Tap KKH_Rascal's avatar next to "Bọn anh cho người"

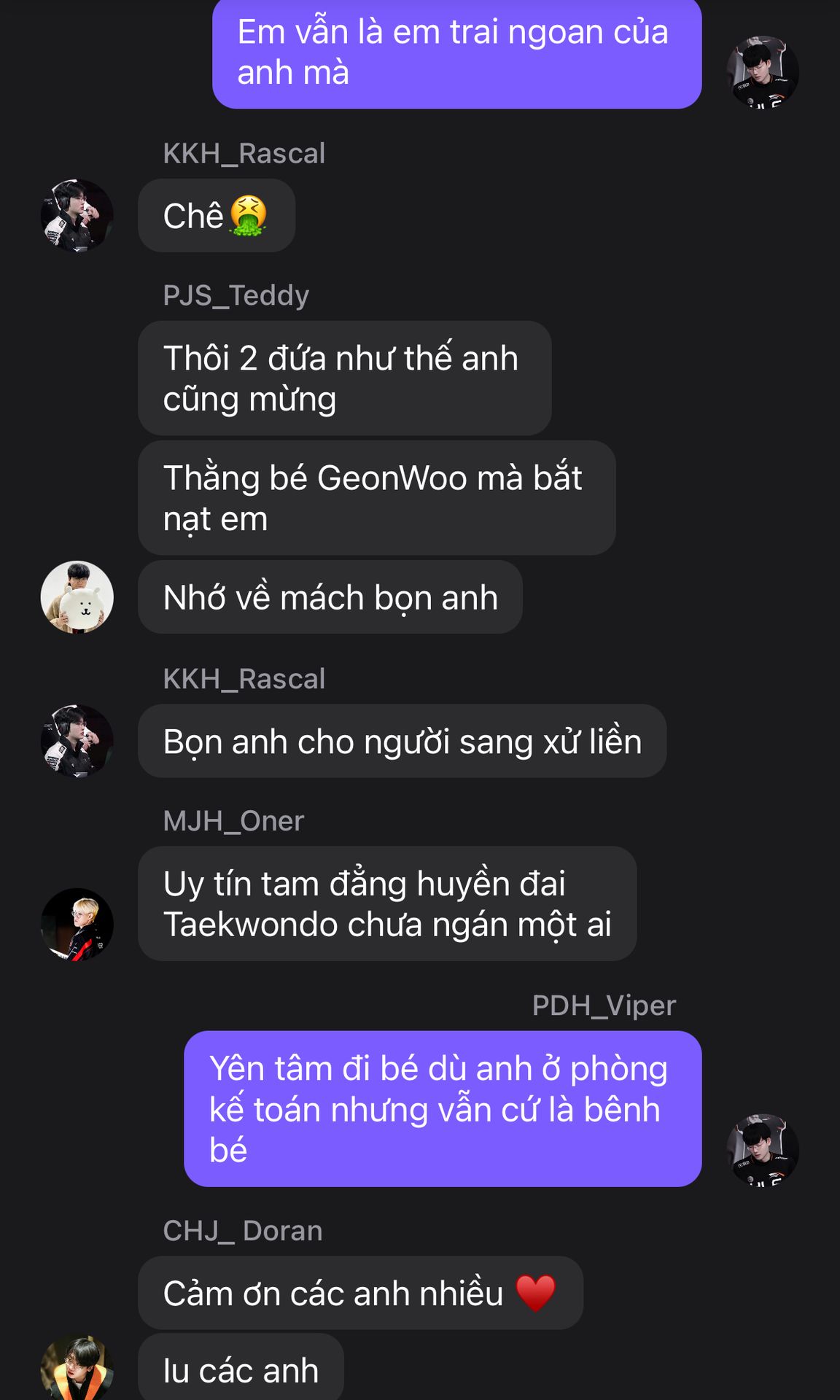tap(77, 741)
